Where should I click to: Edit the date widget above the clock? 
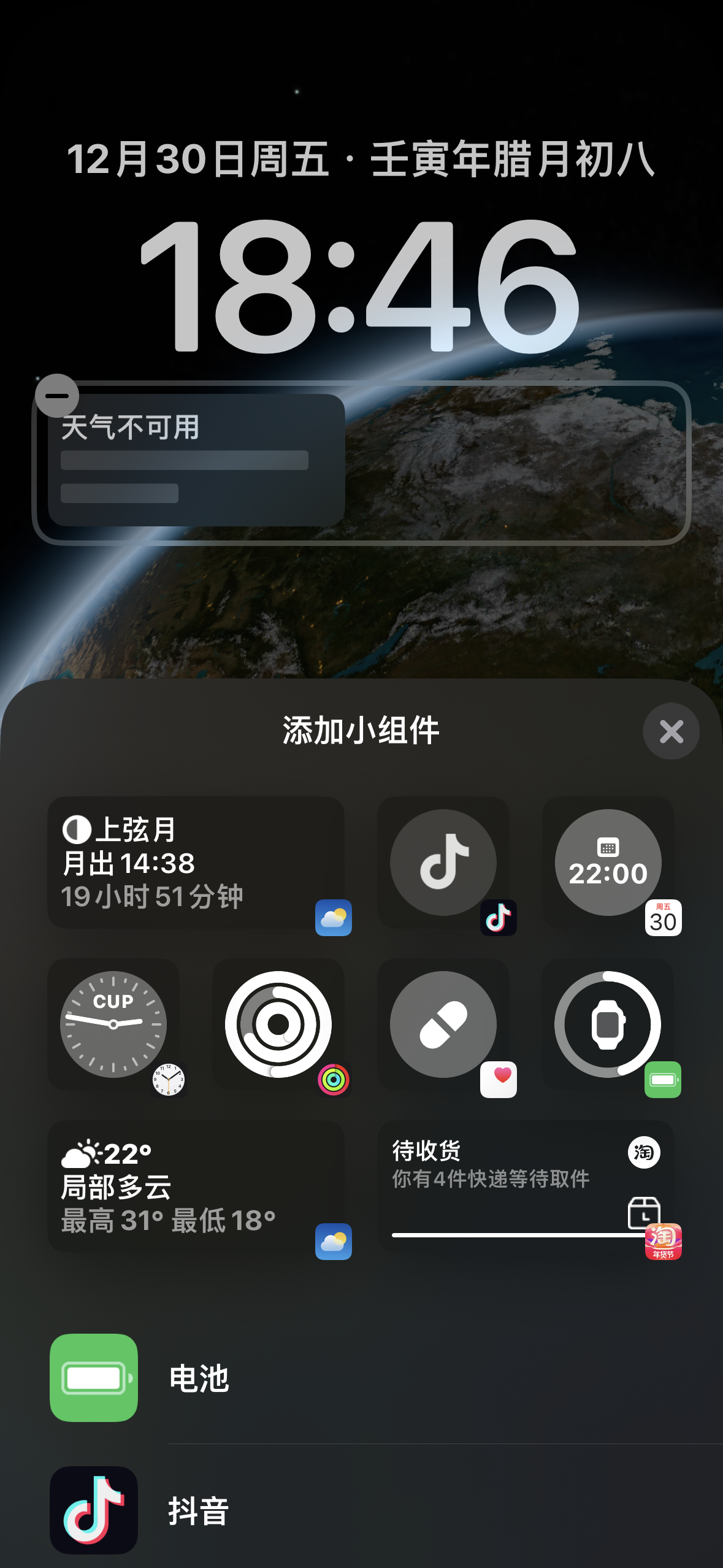361,159
